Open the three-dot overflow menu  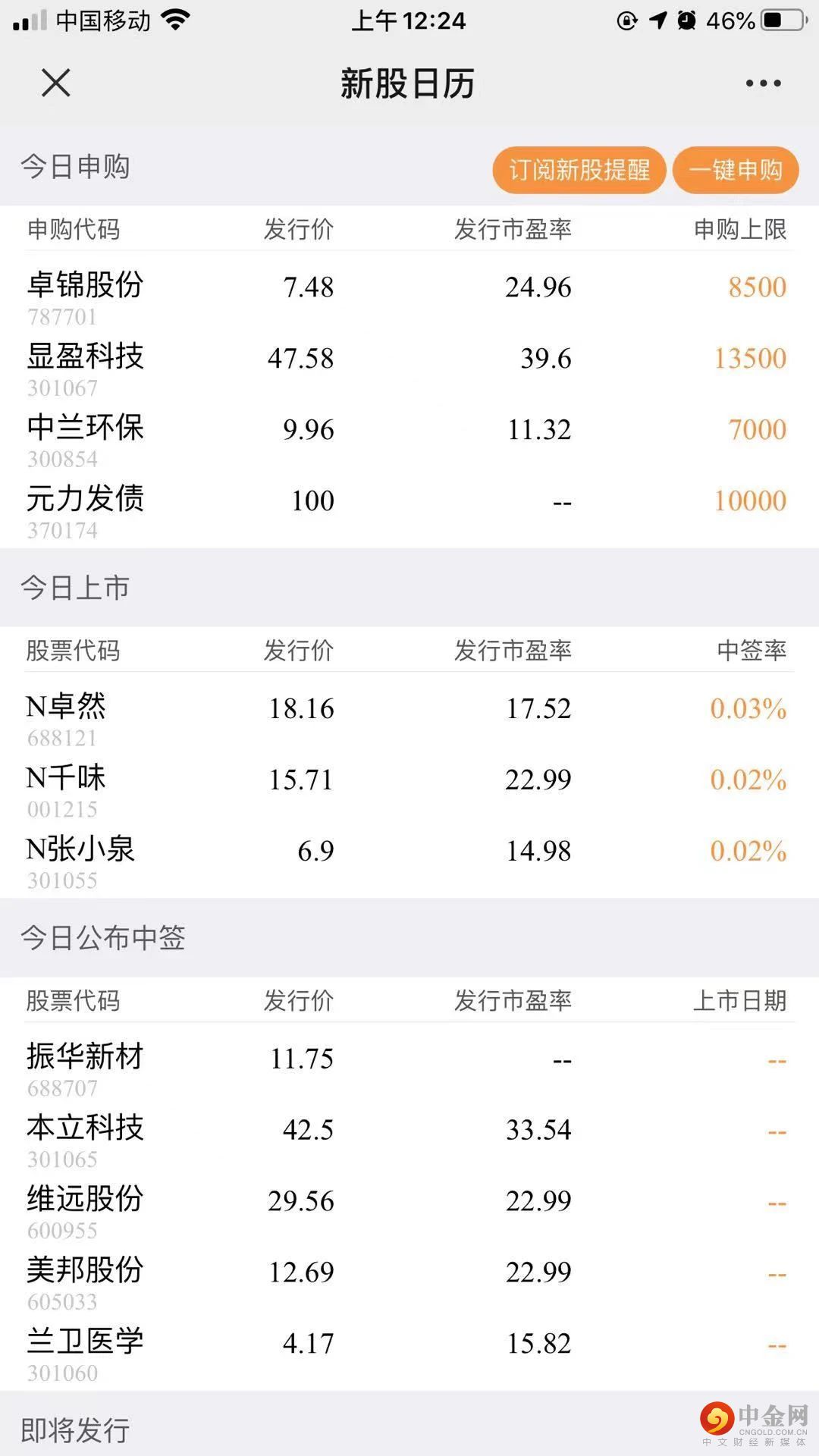pyautogui.click(x=763, y=83)
